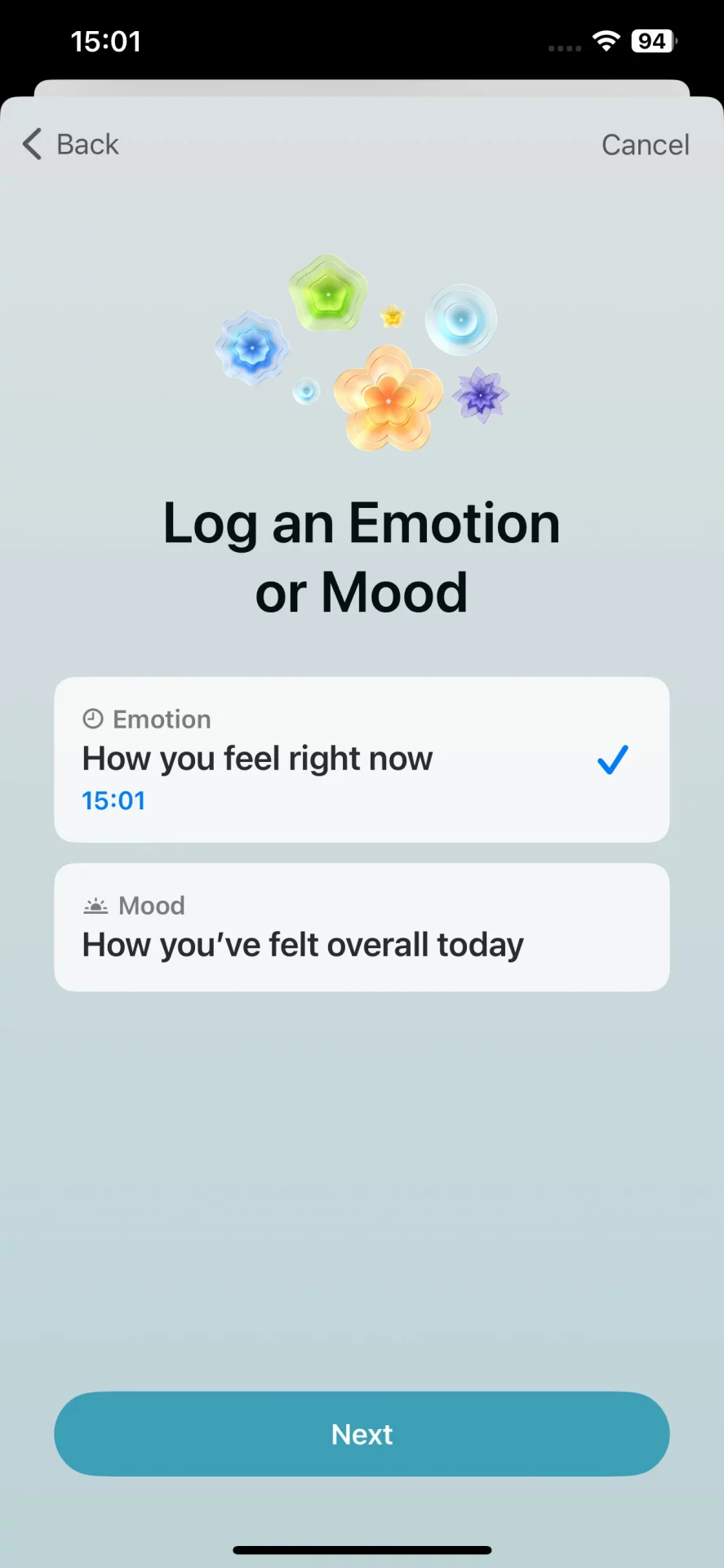Go back to the previous screen
Image resolution: width=724 pixels, height=1568 pixels.
(71, 145)
